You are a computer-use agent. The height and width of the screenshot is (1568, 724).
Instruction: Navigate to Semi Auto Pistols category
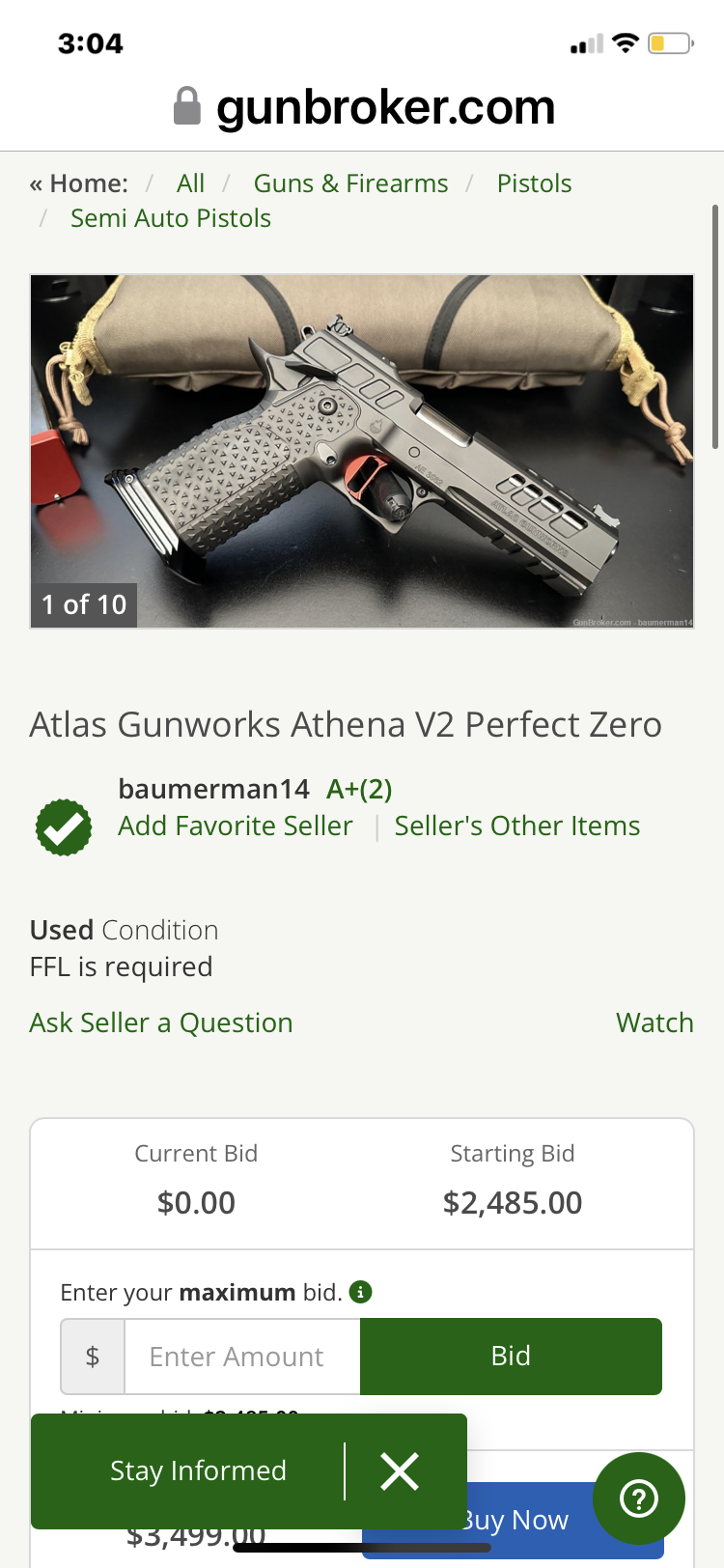[170, 218]
